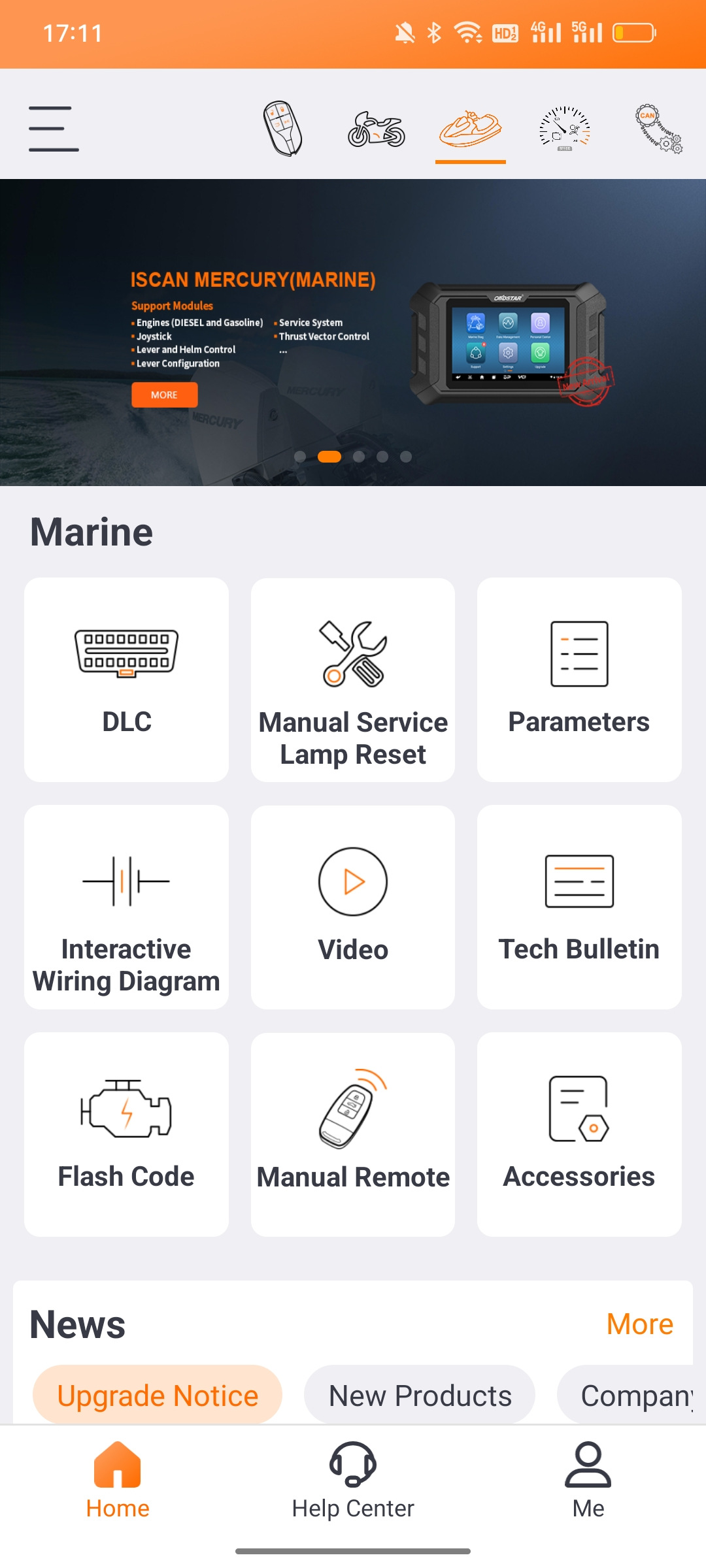This screenshot has height=1568, width=706.
Task: Open the Video section
Action: click(x=353, y=907)
